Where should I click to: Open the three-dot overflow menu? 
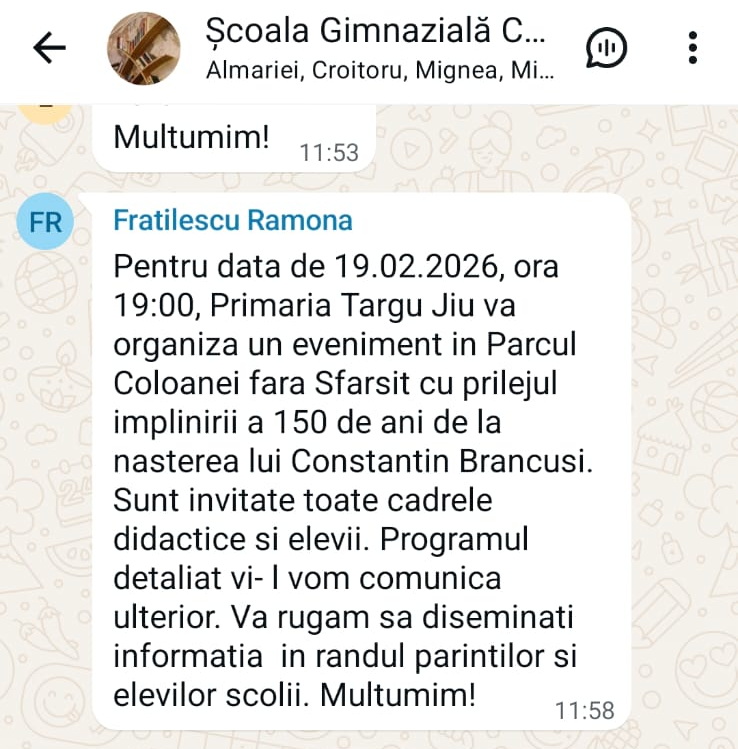693,48
